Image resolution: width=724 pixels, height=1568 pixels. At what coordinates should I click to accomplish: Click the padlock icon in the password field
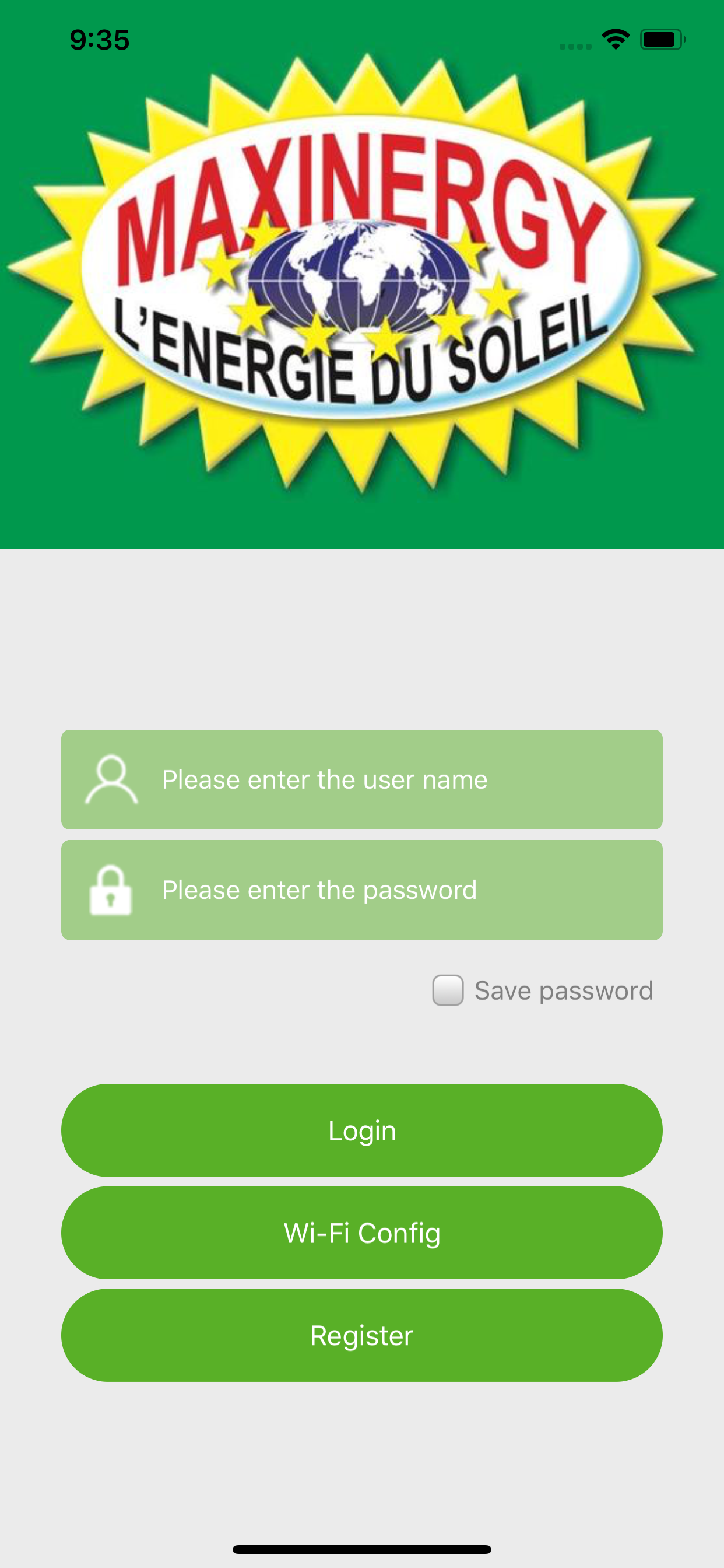[x=113, y=890]
